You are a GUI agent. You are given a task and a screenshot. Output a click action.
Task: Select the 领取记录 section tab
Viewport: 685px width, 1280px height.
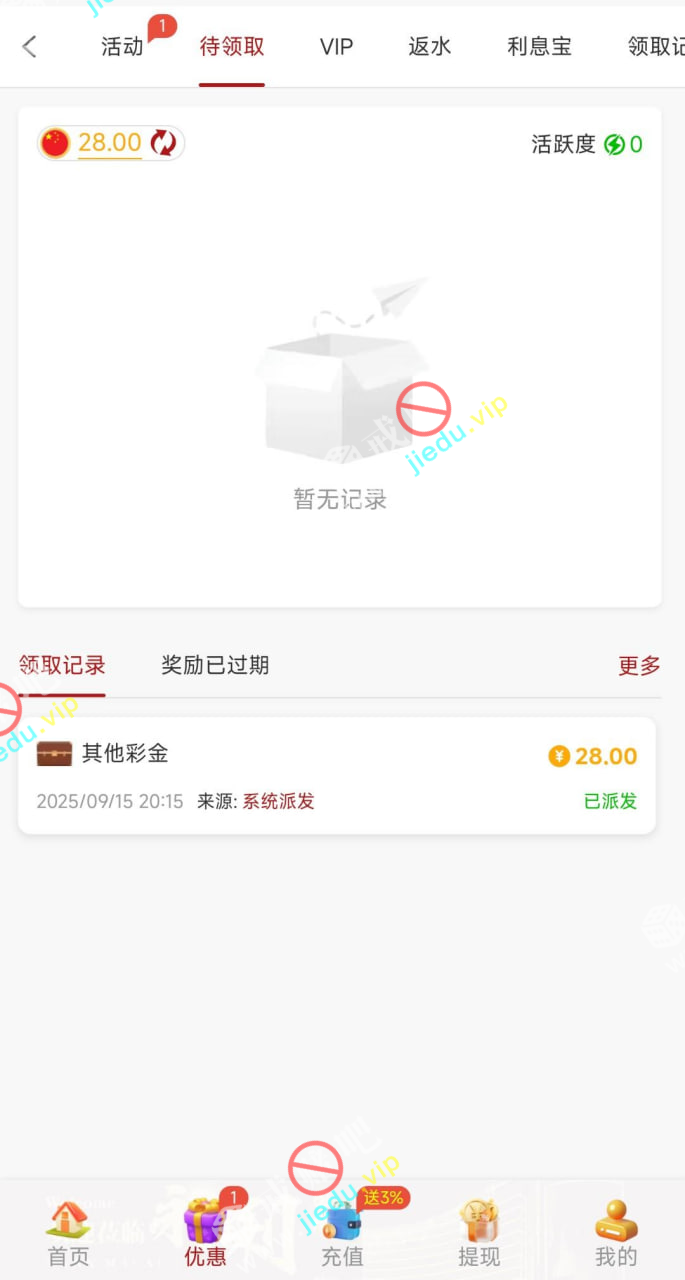[x=62, y=666]
